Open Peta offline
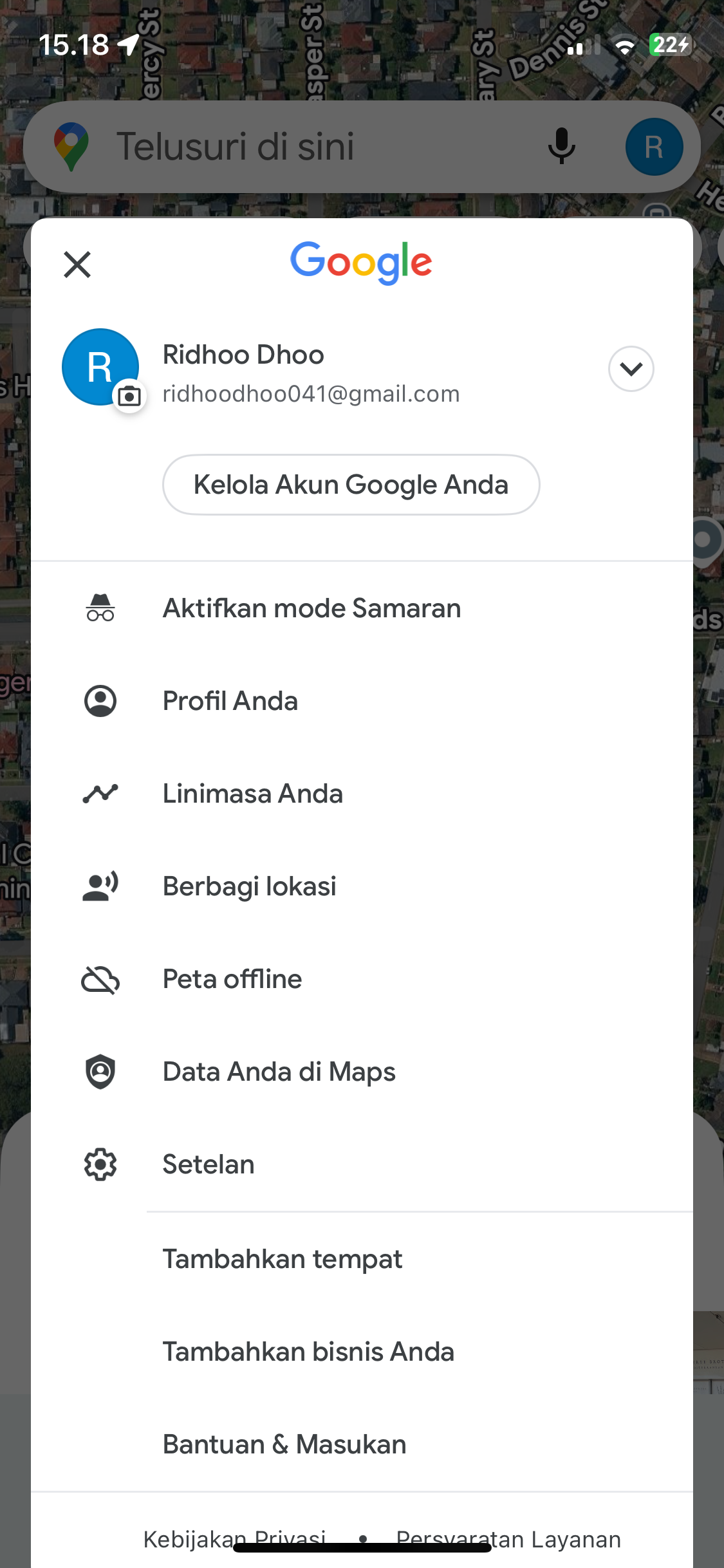The width and height of the screenshot is (724, 1568). tap(362, 979)
